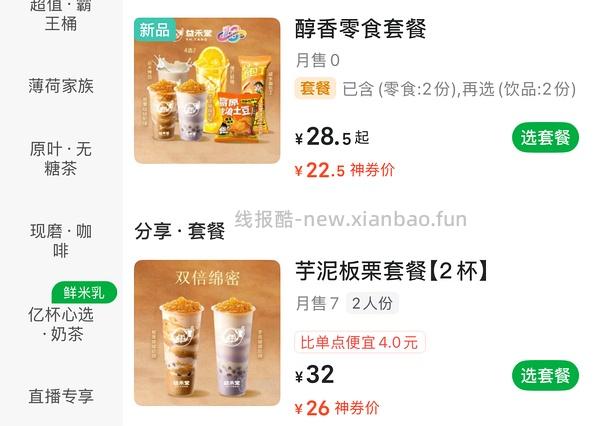The width and height of the screenshot is (600, 426).
Task: Open the 亿杯心选·奶茶 category
Action: [61, 323]
